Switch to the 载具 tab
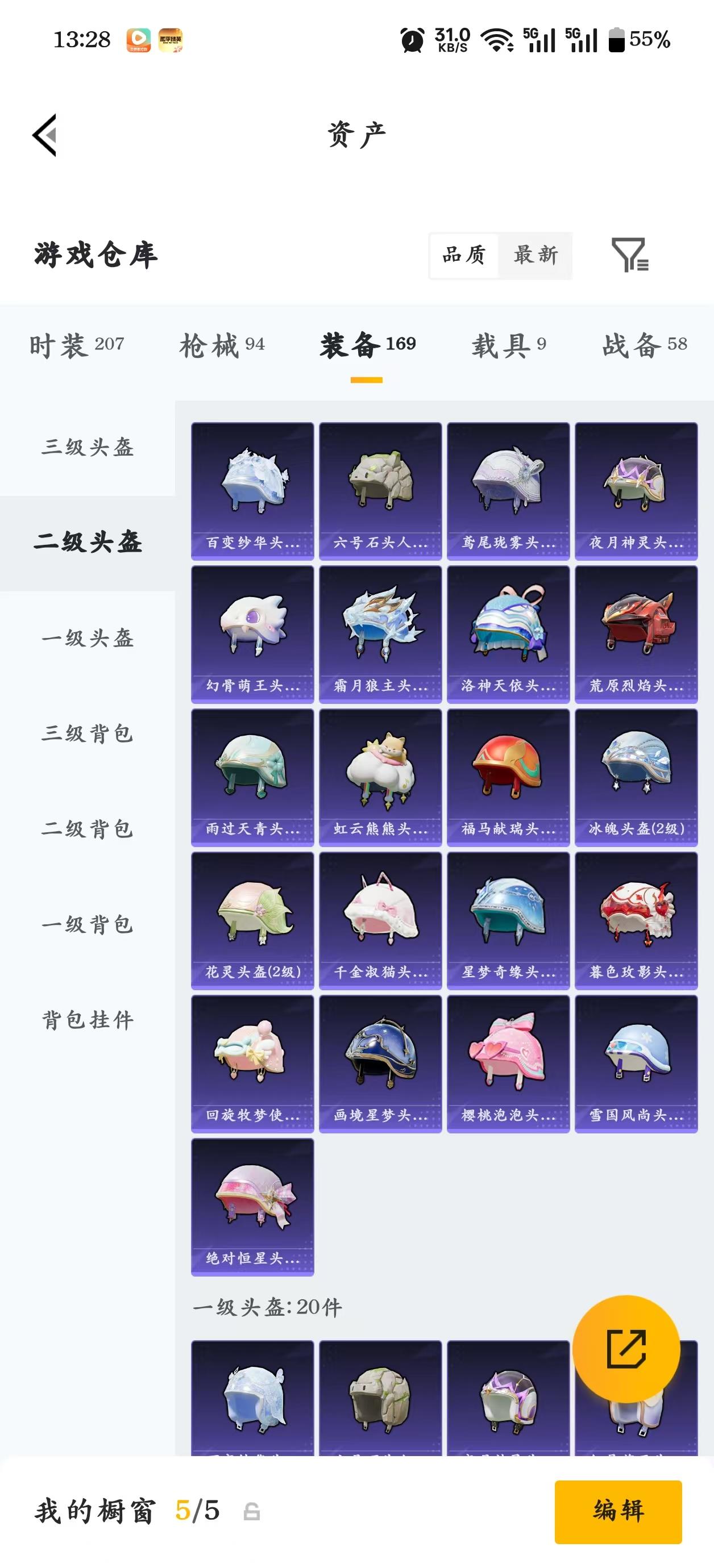This screenshot has height=1568, width=714. tap(508, 345)
